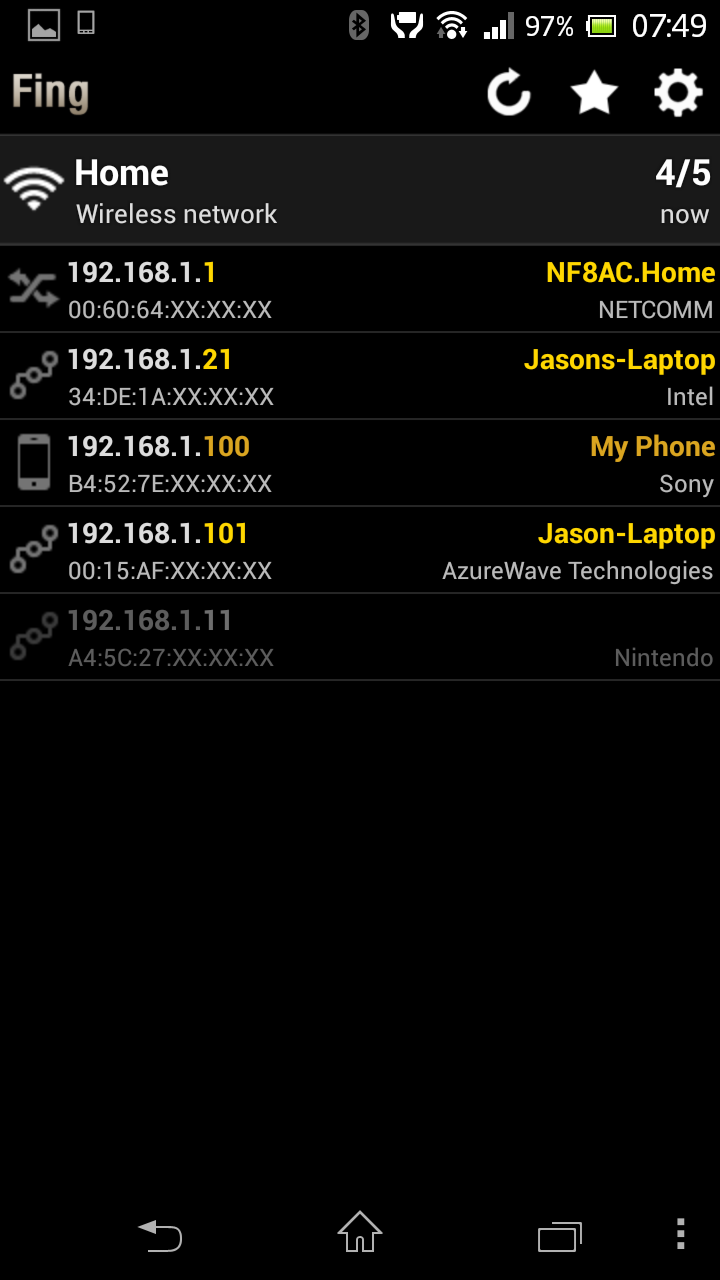Viewport: 720px width, 1280px height.
Task: View the My Phone Sony device
Action: (x=360, y=463)
